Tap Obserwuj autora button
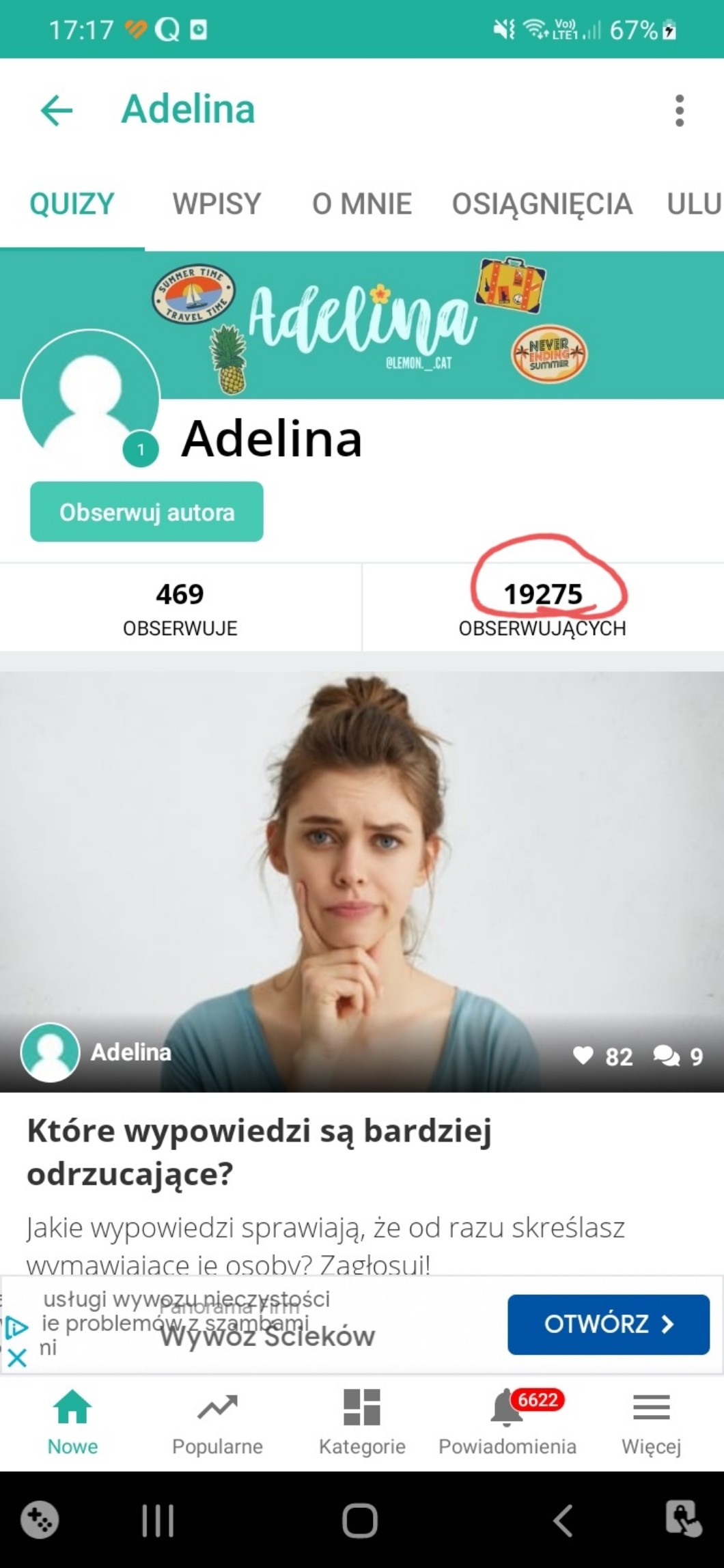Image resolution: width=724 pixels, height=1568 pixels. click(x=146, y=512)
